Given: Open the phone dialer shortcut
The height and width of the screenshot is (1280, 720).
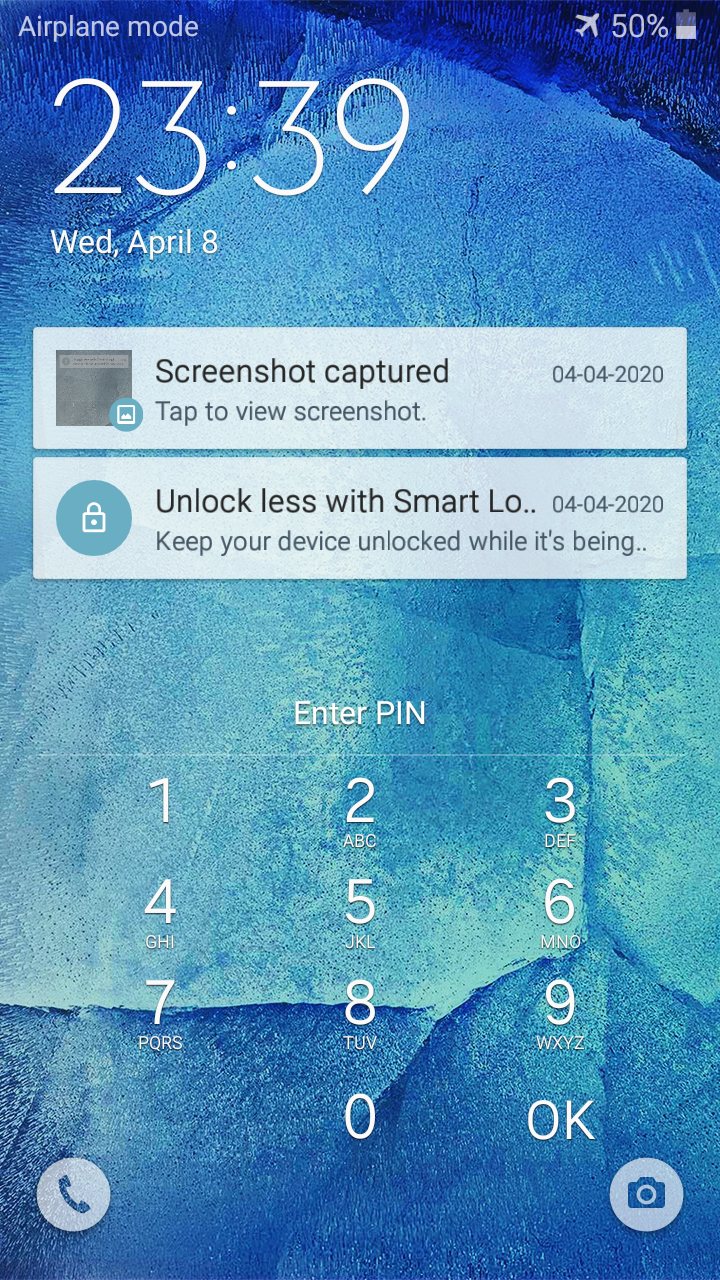Looking at the screenshot, I should [x=73, y=1194].
